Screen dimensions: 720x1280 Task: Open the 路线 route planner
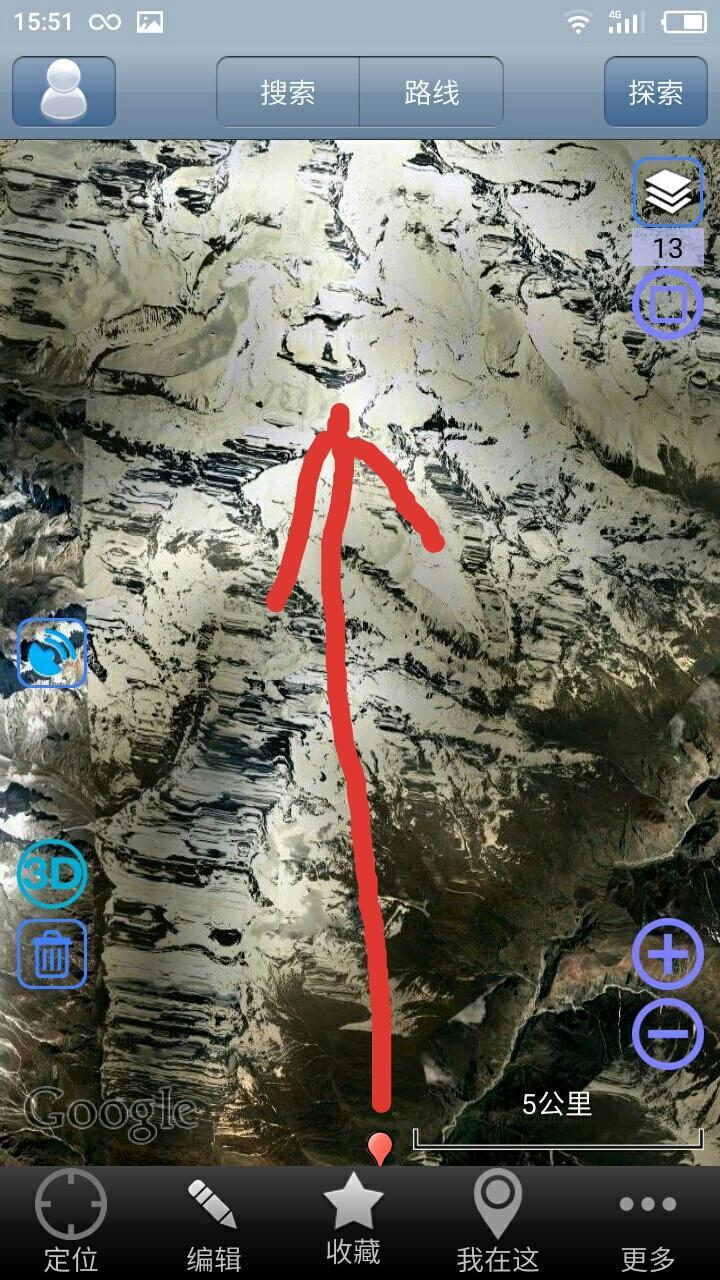point(431,92)
